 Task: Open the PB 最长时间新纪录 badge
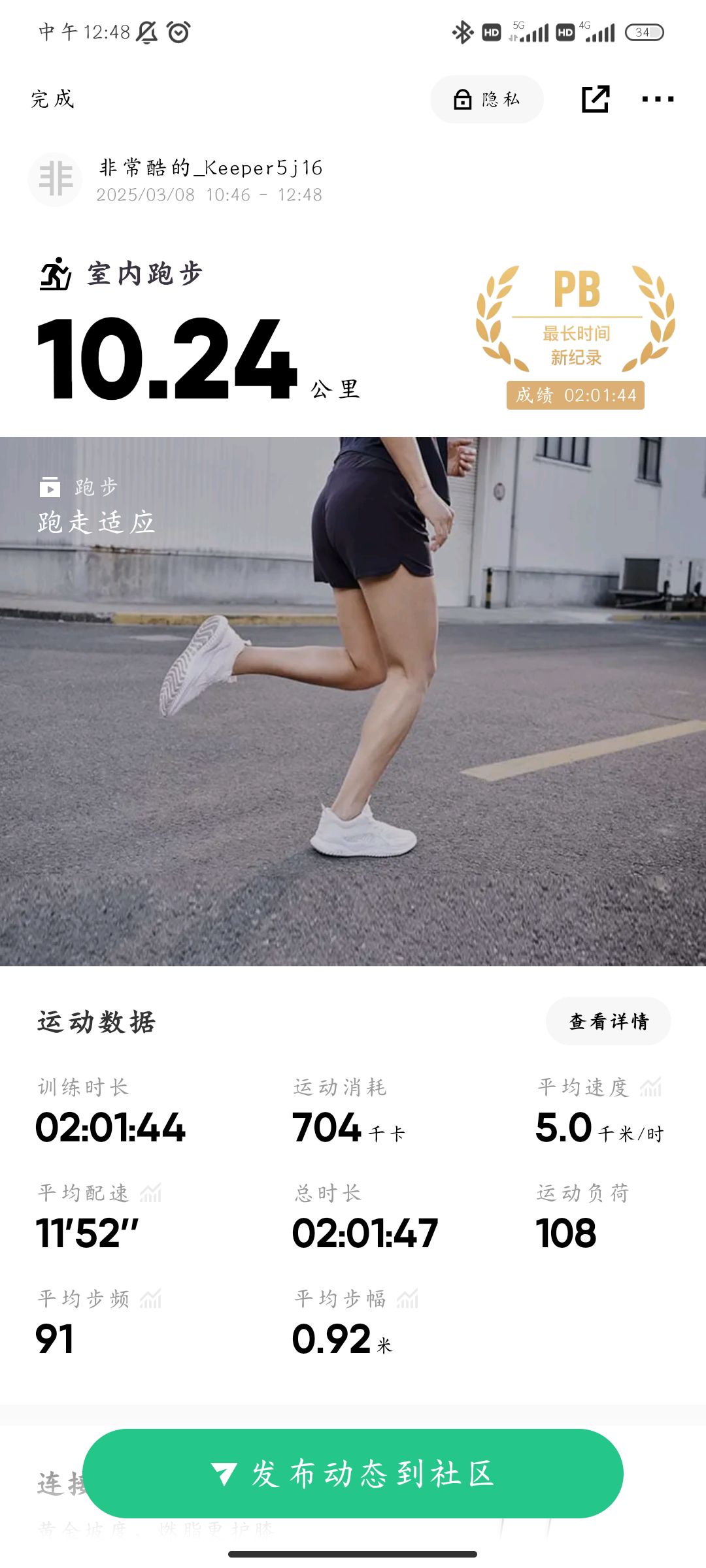tap(575, 336)
